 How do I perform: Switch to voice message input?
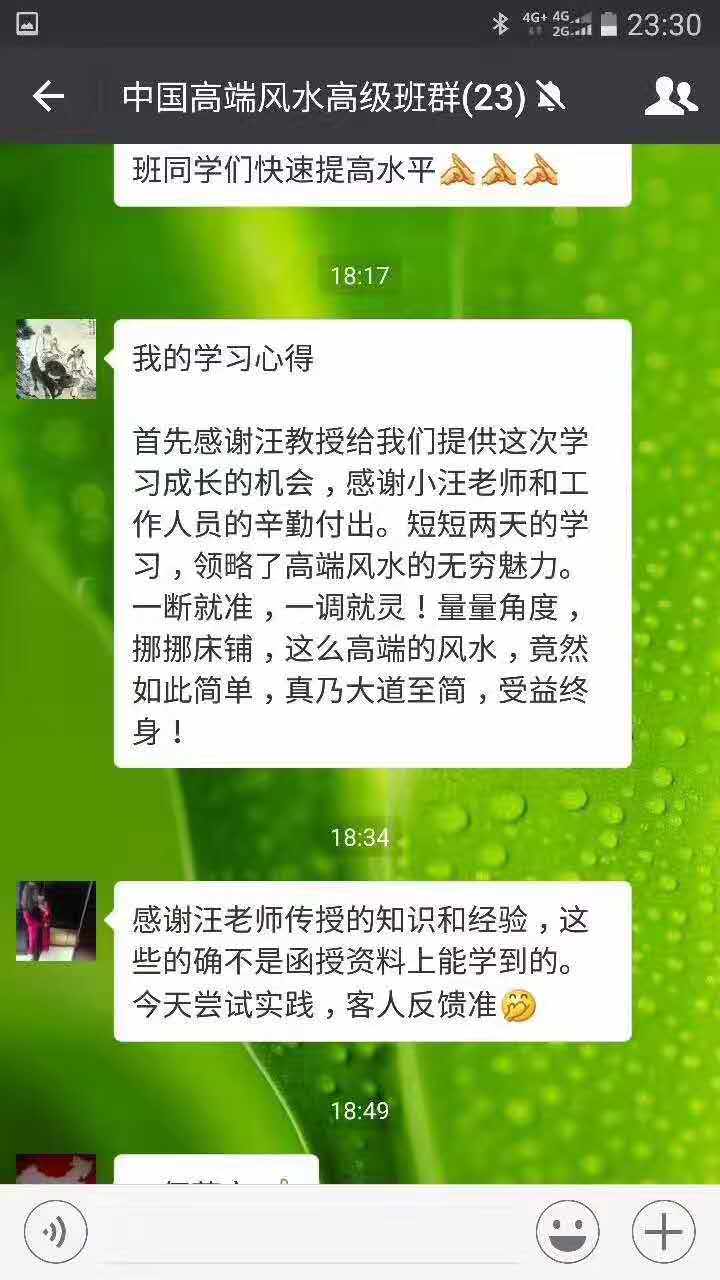click(56, 1232)
